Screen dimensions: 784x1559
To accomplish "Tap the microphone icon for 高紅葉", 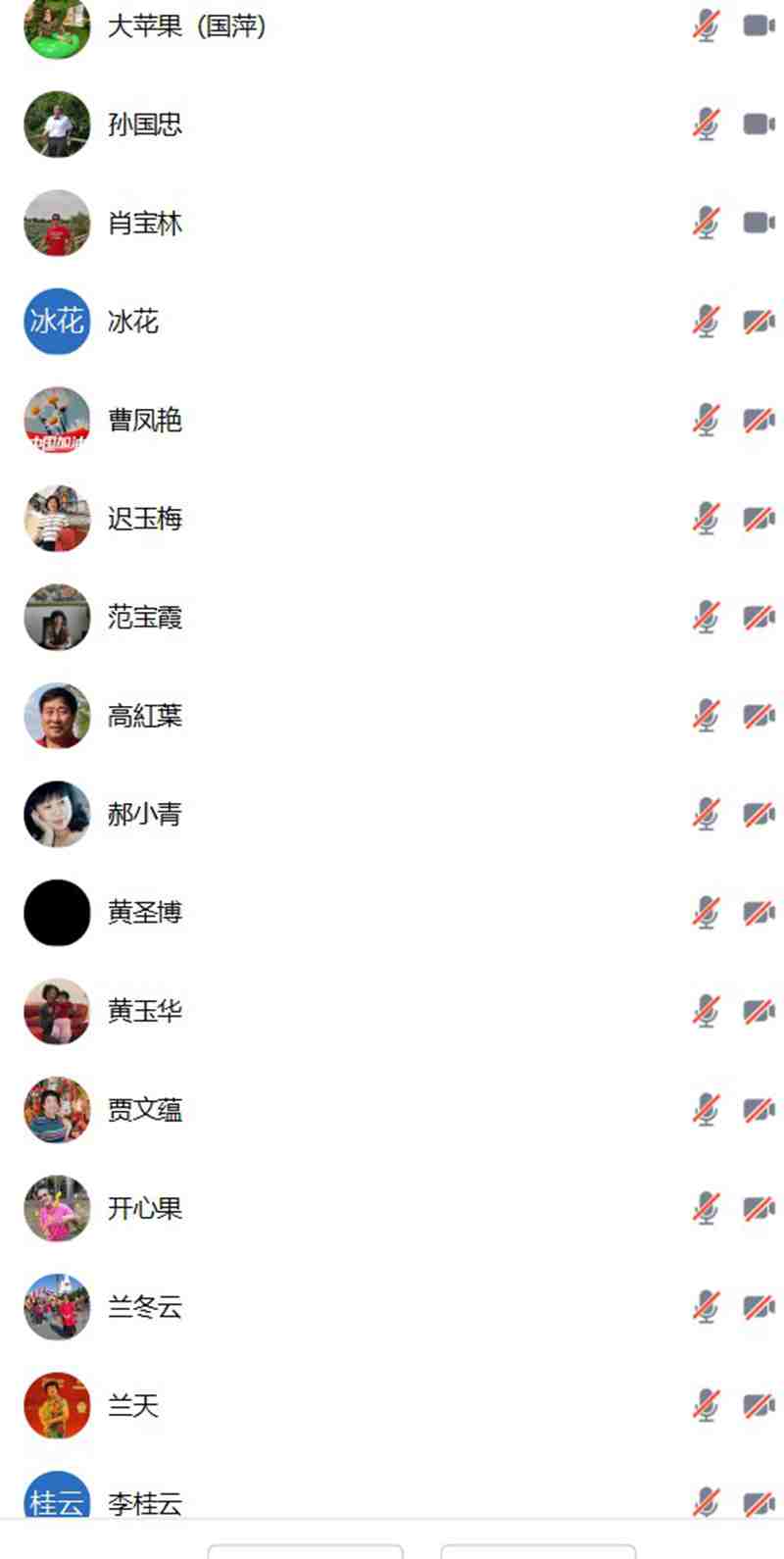I will 706,716.
